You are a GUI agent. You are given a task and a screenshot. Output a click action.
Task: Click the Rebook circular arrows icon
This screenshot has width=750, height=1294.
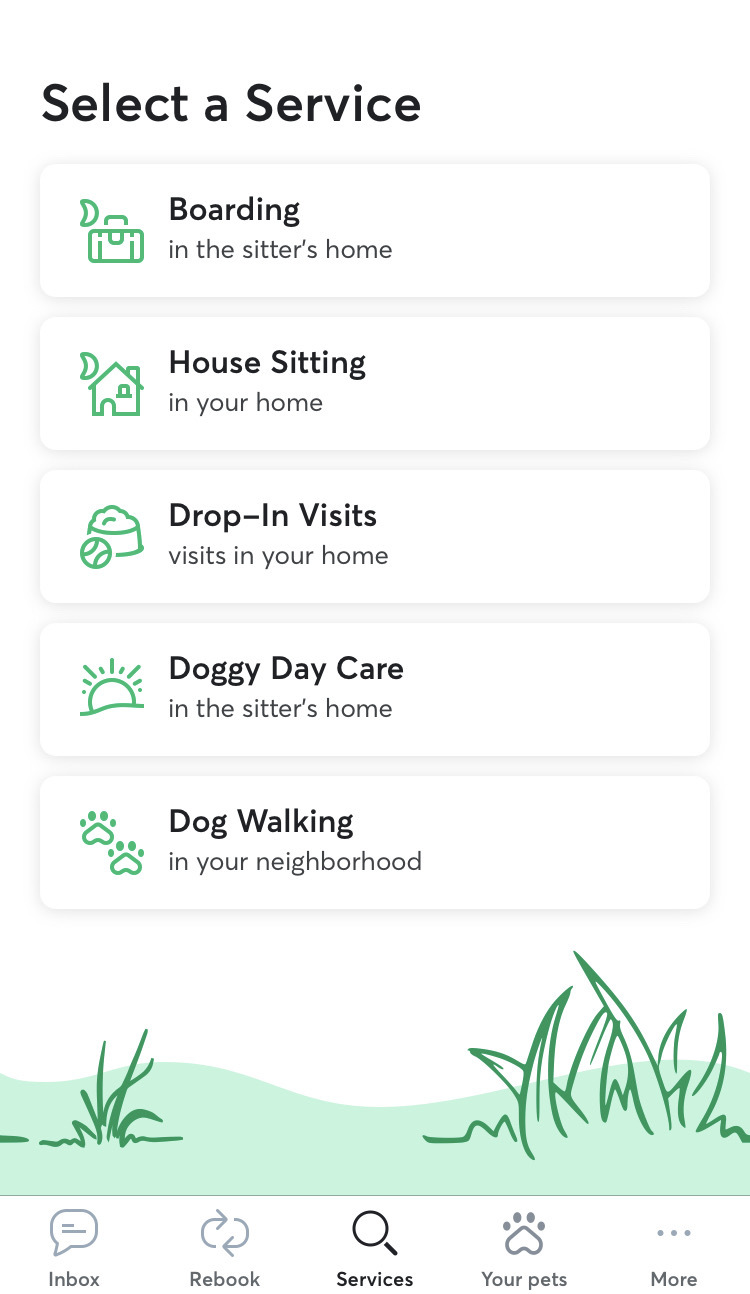[x=224, y=1231]
